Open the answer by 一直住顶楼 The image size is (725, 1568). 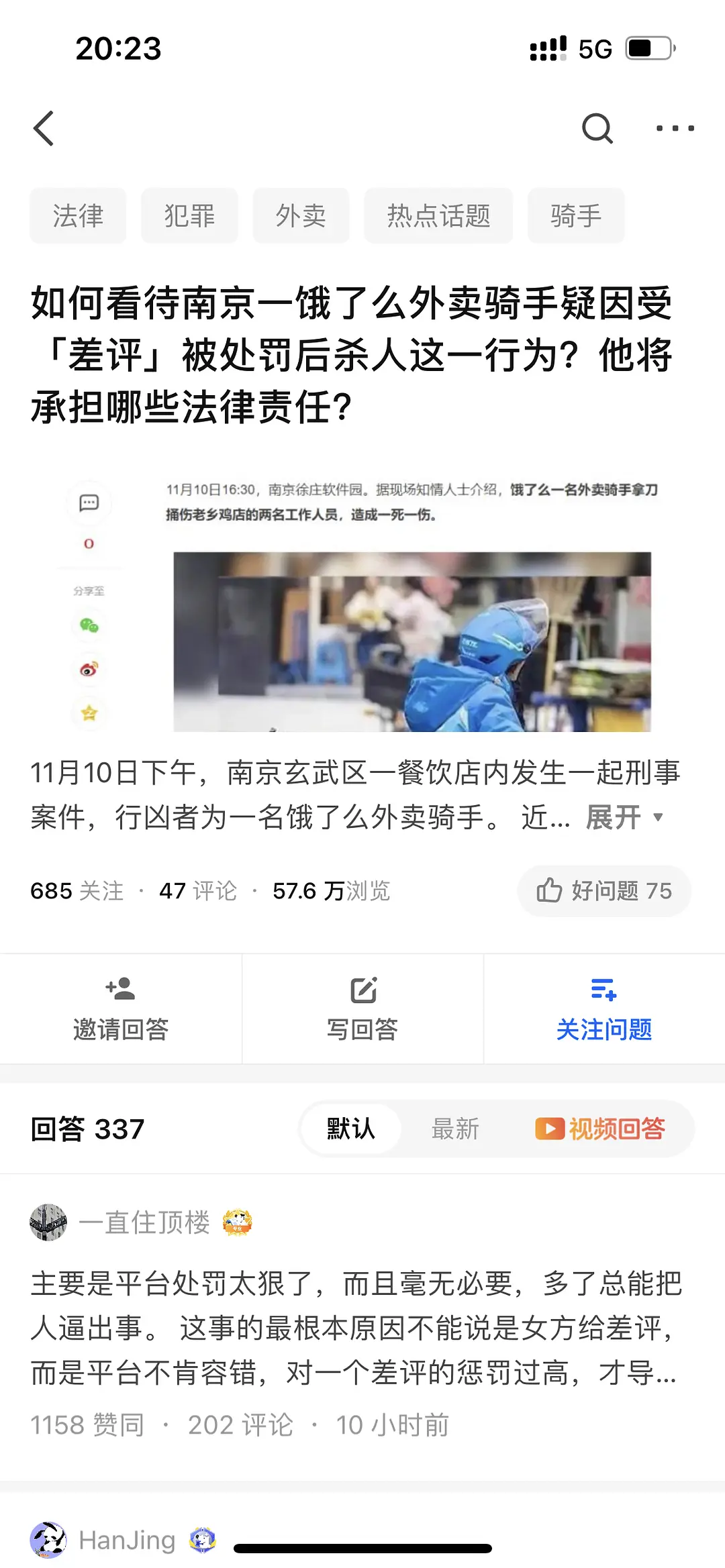point(356,1328)
